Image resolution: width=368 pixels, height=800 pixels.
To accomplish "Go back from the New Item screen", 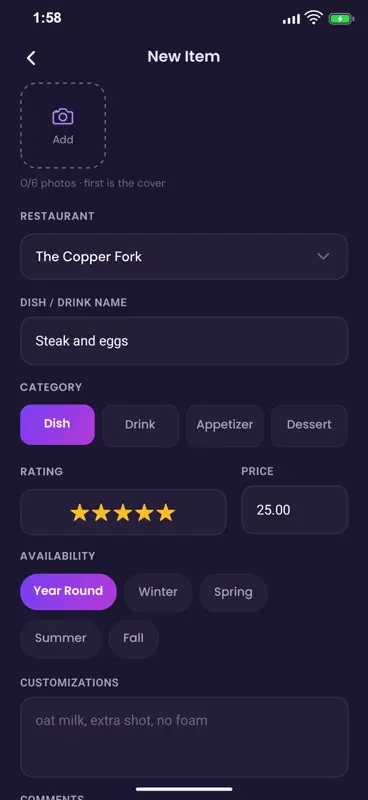I will (31, 58).
